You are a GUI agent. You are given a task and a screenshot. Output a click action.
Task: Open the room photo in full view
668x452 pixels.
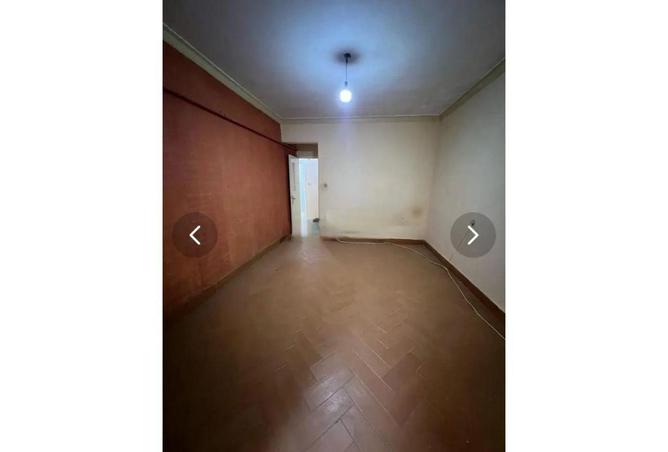pos(334,300)
